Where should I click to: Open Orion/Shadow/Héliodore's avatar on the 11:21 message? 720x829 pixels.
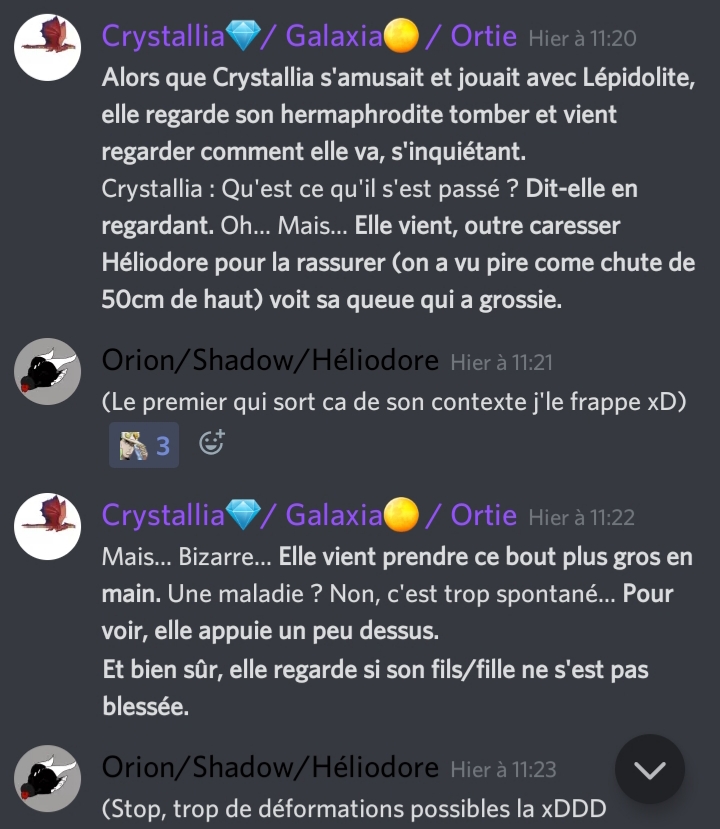click(47, 371)
